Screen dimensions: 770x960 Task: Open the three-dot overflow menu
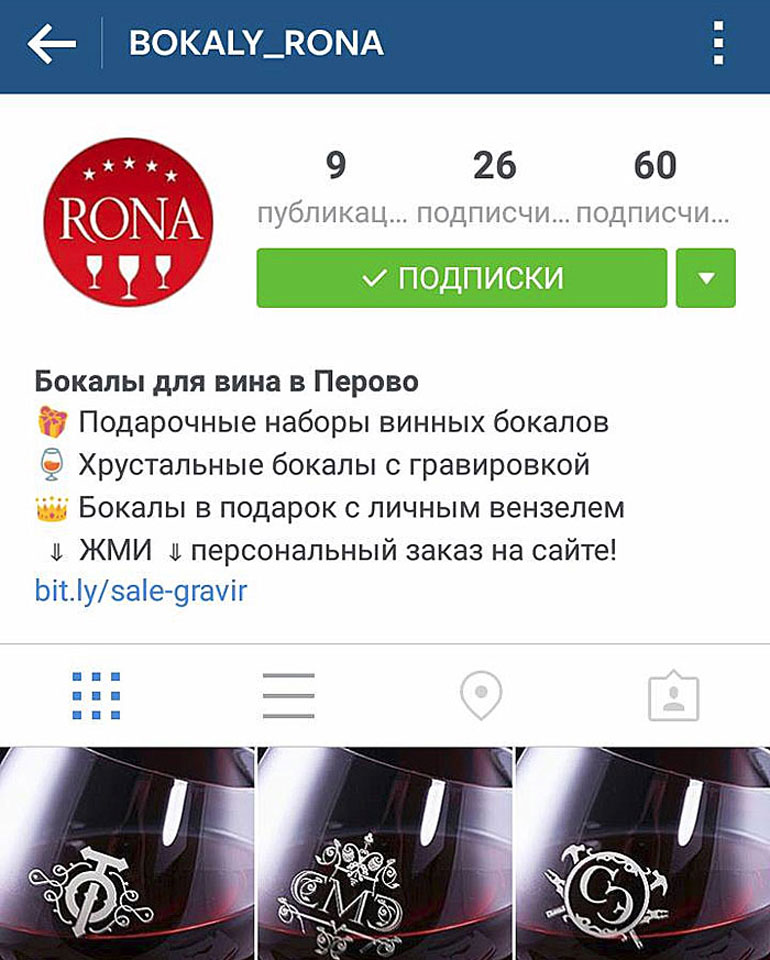click(x=717, y=44)
